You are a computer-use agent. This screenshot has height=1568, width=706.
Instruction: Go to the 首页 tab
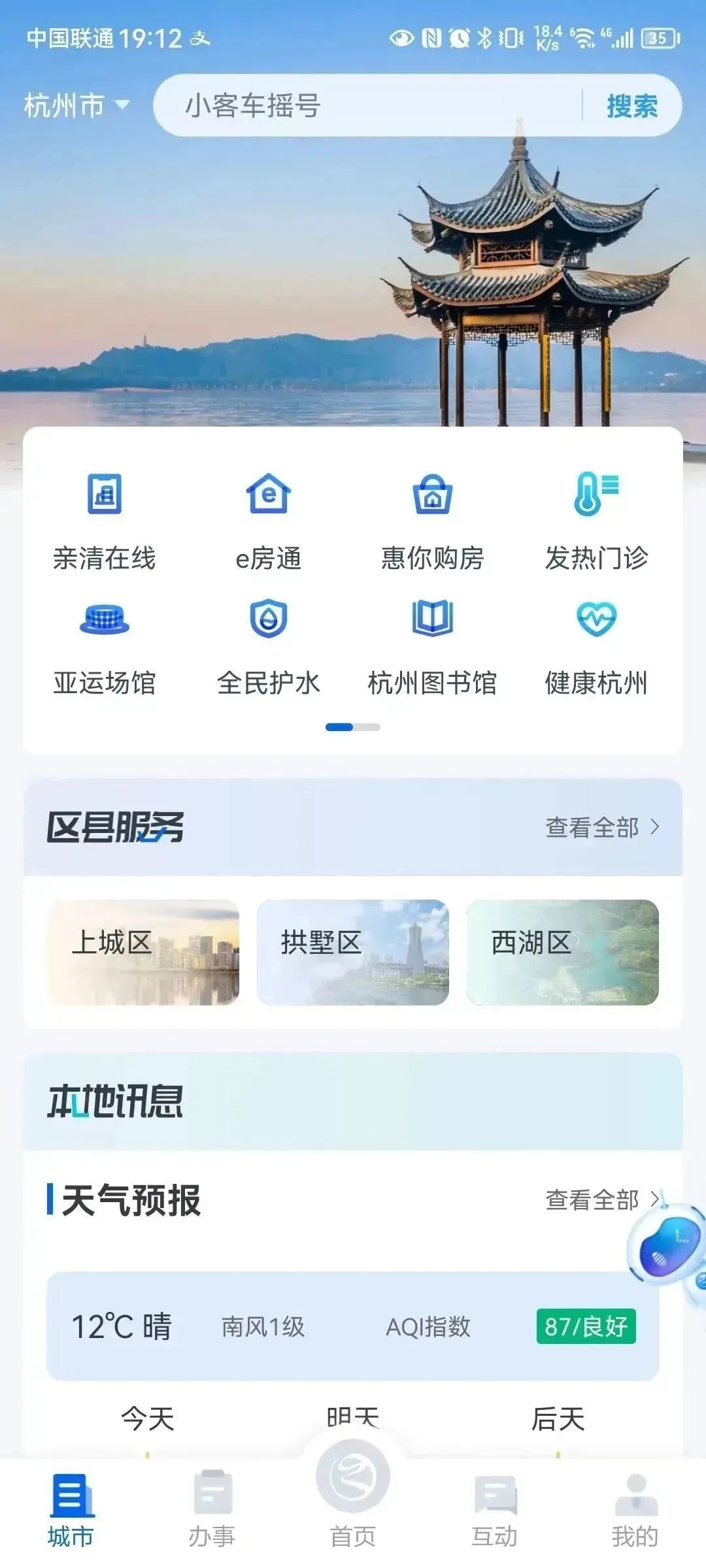(x=353, y=1496)
